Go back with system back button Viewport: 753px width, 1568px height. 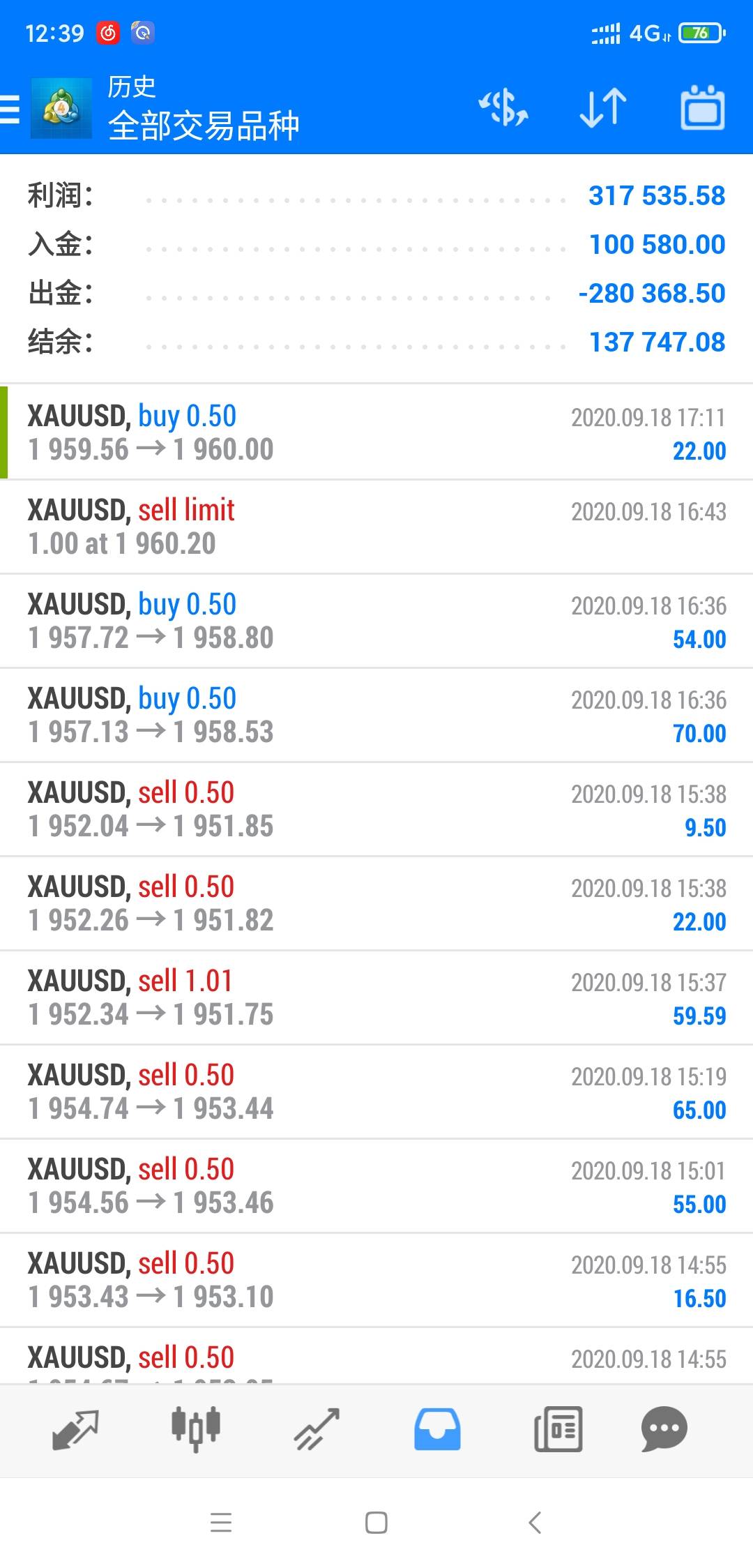click(x=535, y=1522)
